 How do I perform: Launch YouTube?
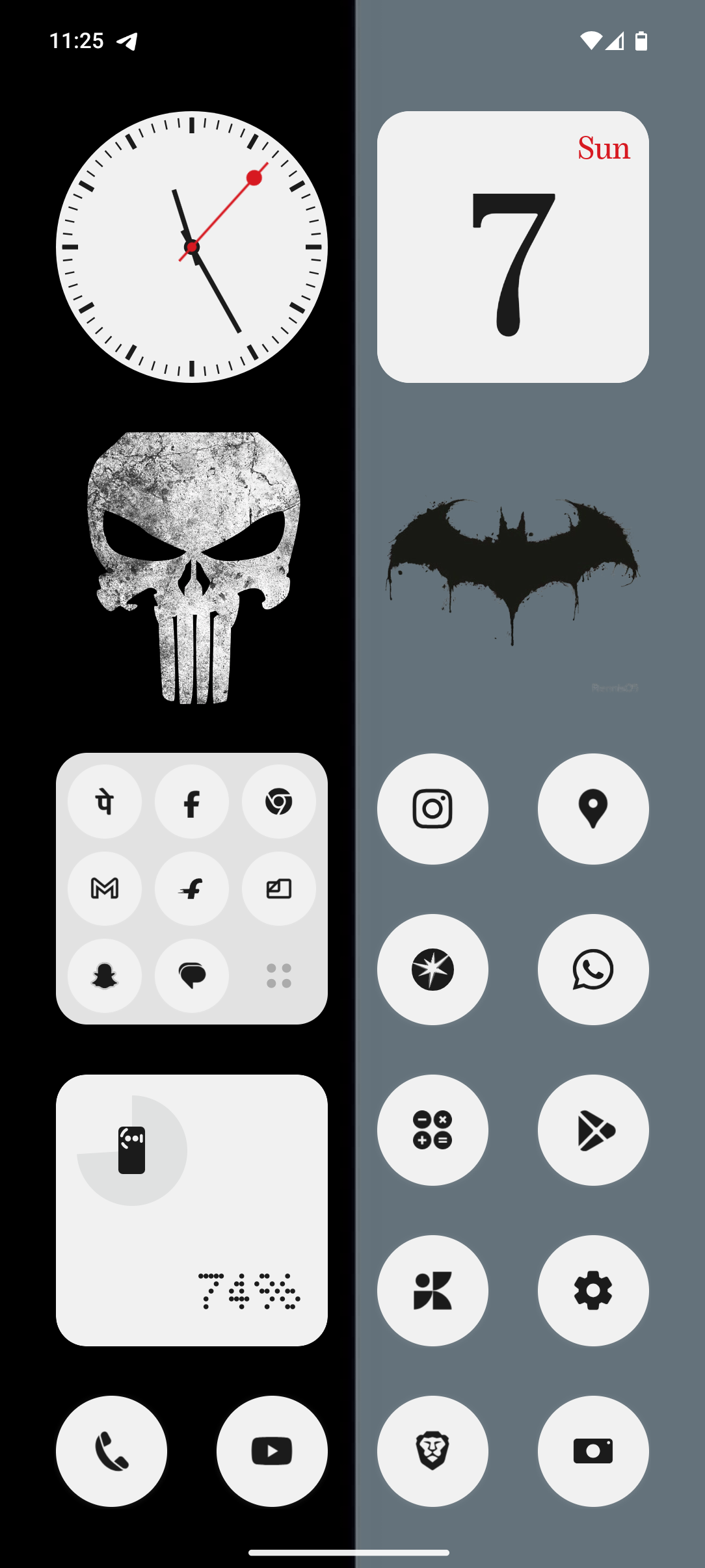click(272, 1451)
